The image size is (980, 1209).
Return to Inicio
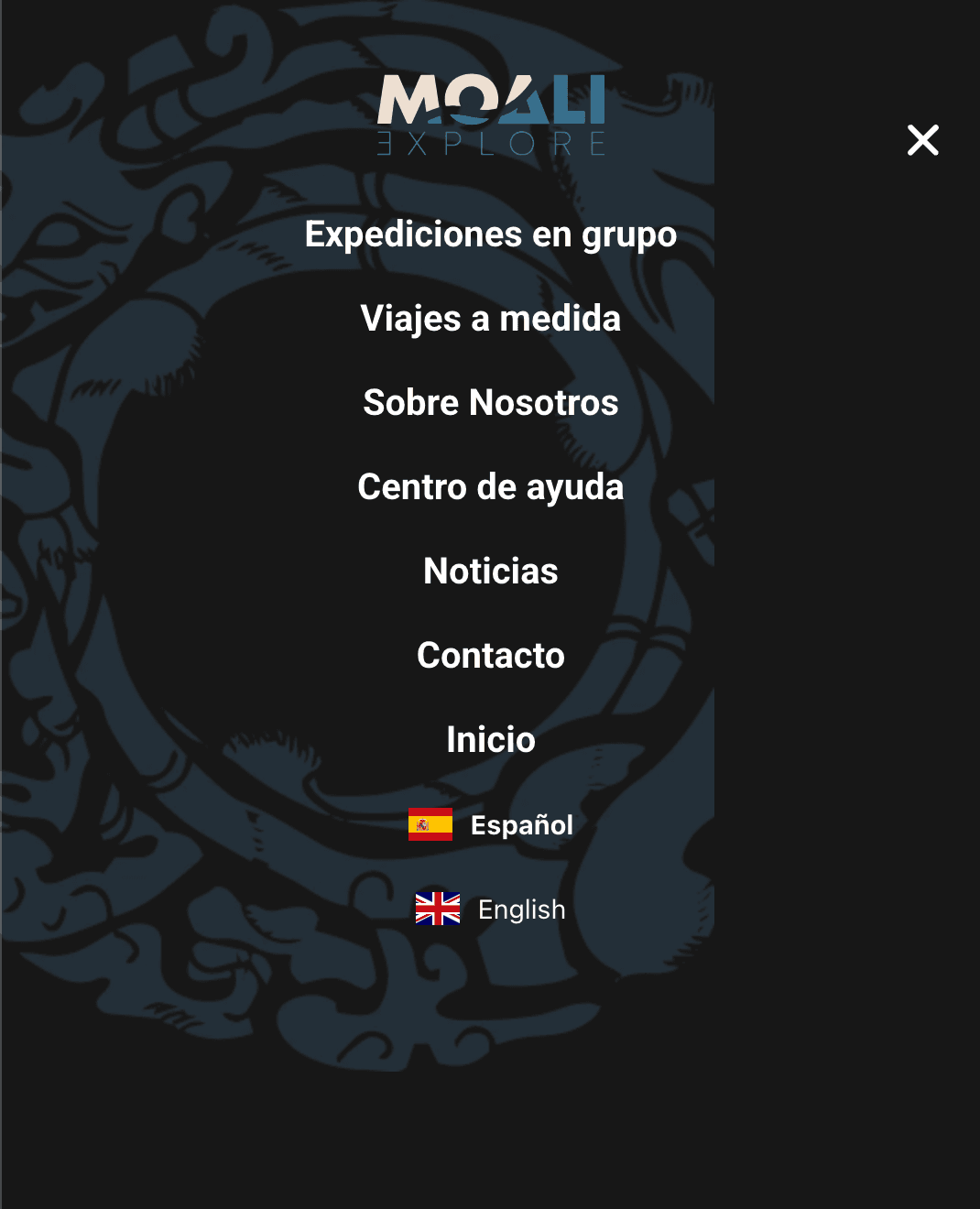[x=491, y=740]
